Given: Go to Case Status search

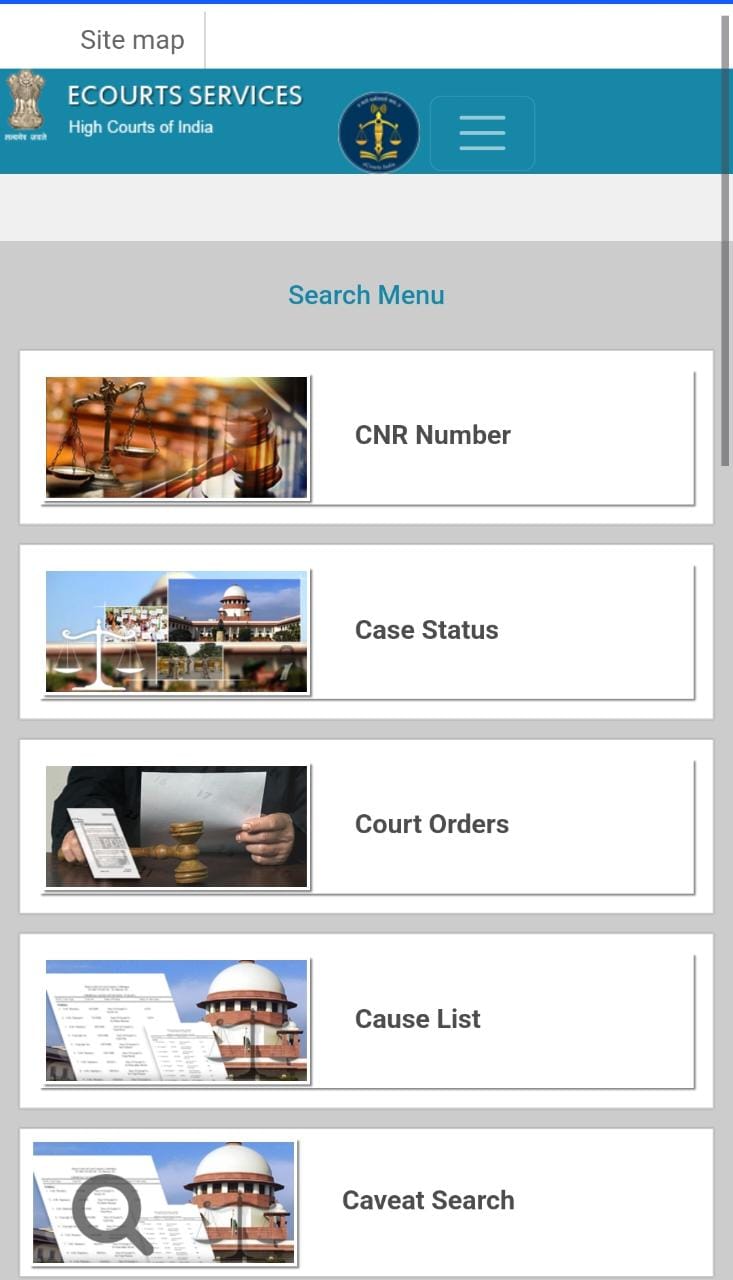Looking at the screenshot, I should tap(426, 630).
